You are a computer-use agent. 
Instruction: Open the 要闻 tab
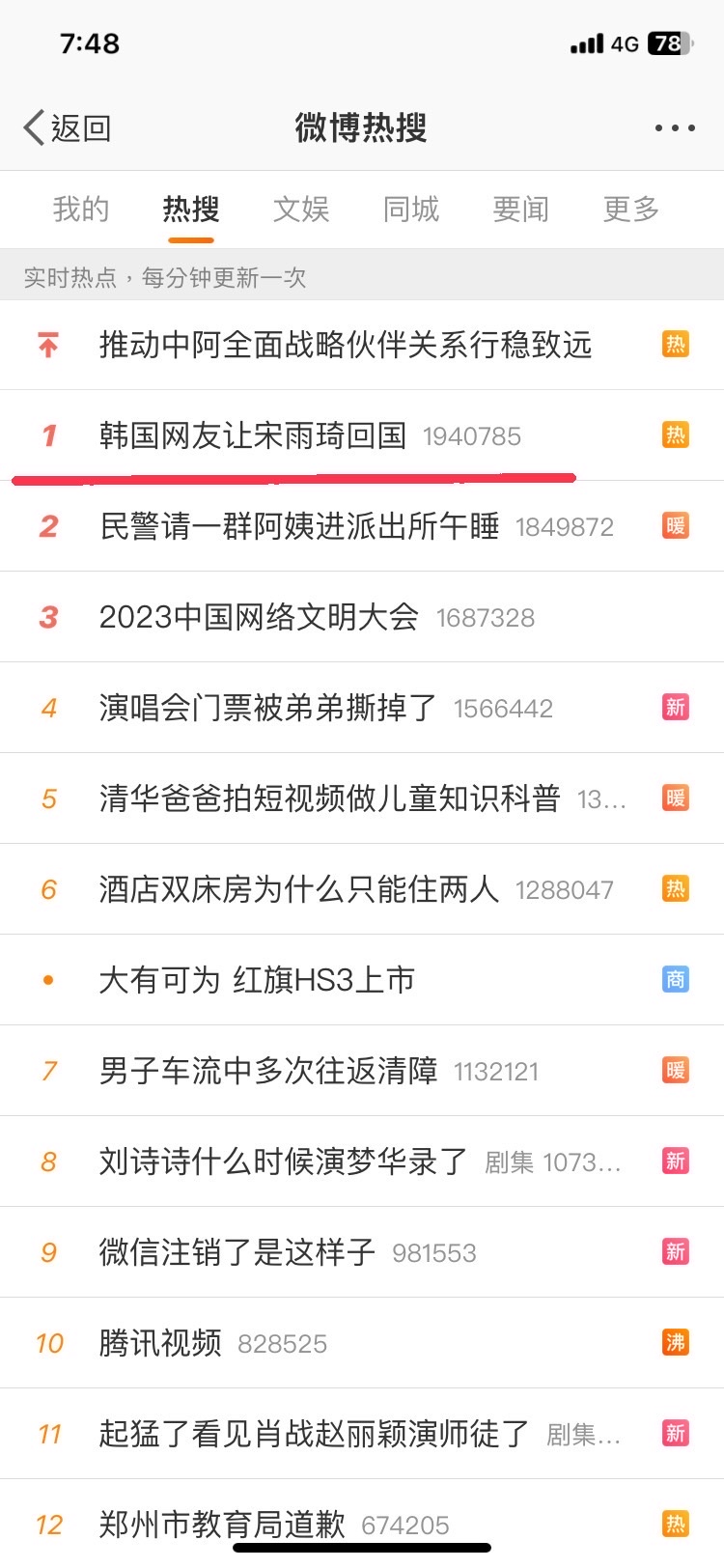[x=521, y=210]
